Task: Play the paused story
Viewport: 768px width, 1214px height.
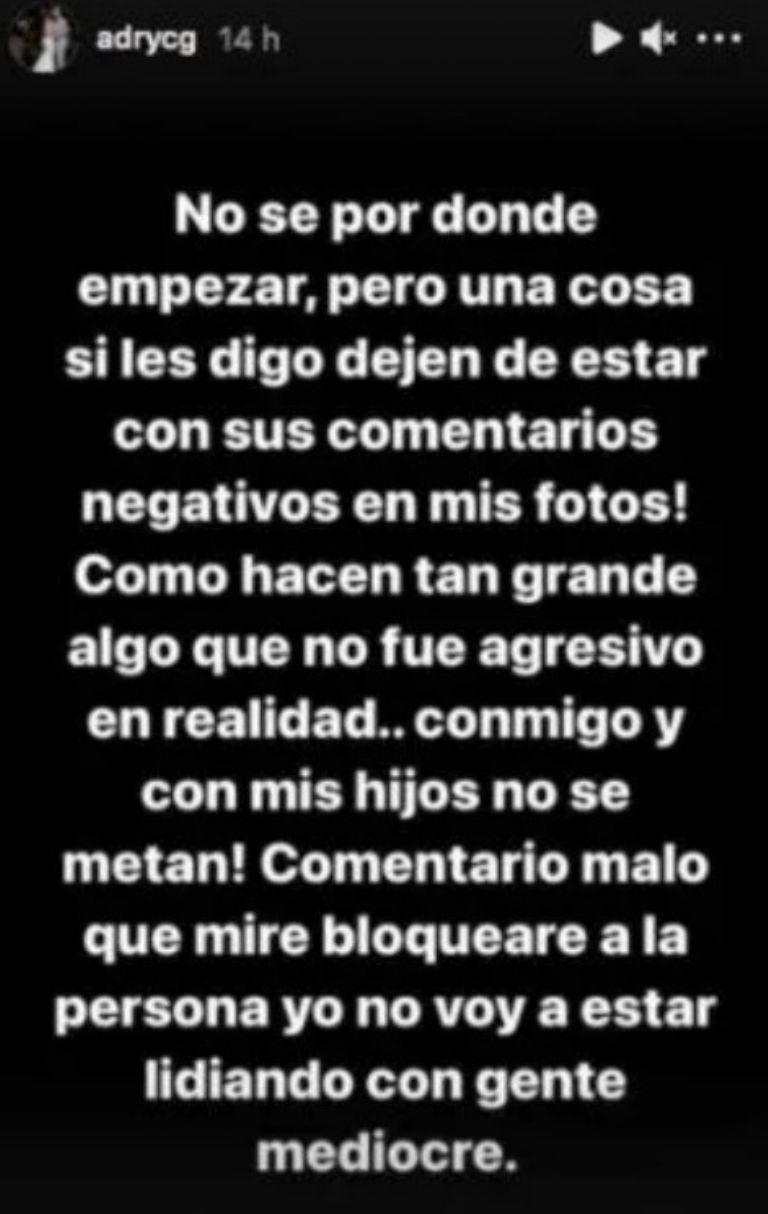Action: (607, 41)
